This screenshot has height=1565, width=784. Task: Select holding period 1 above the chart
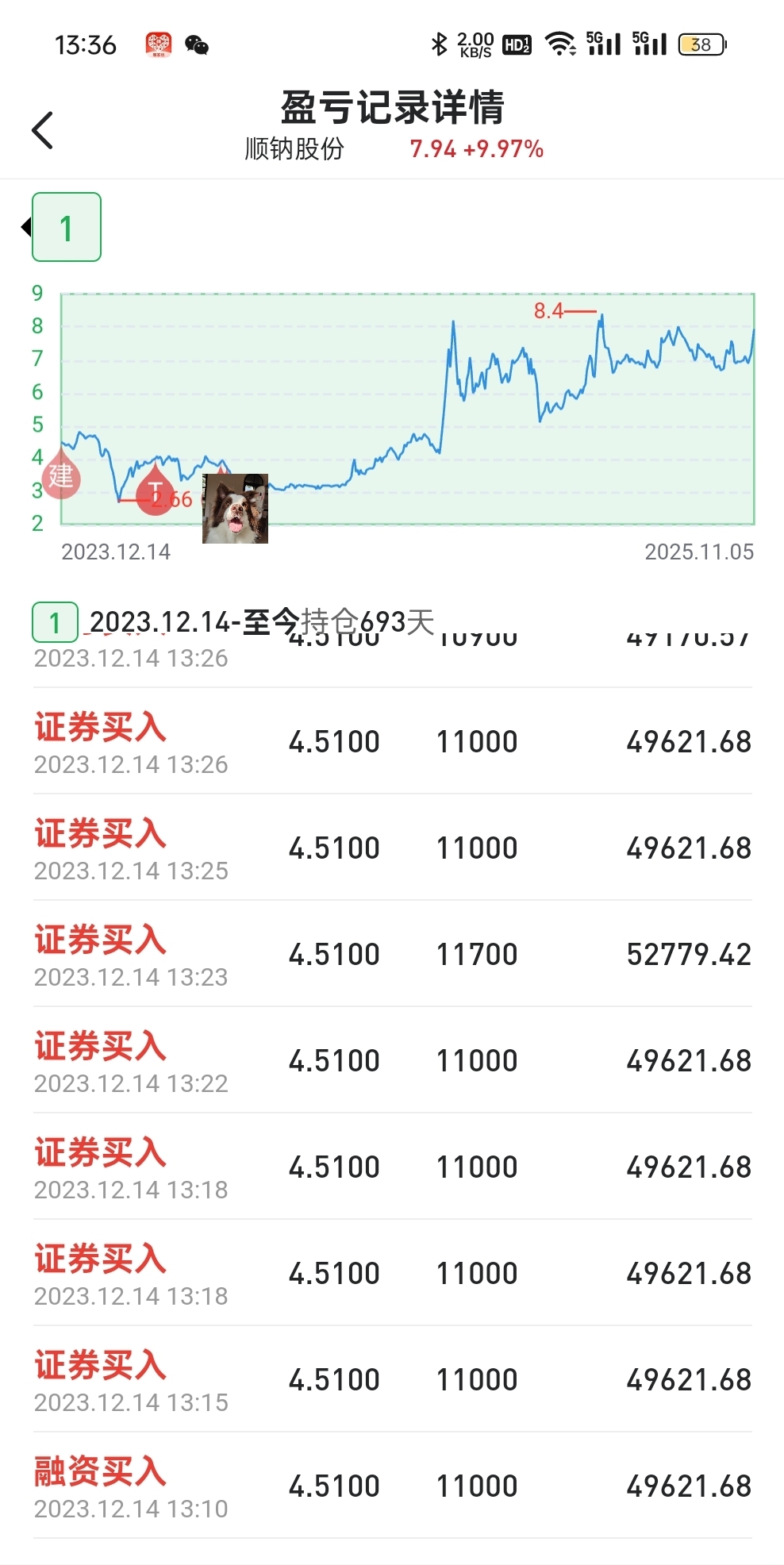(67, 228)
